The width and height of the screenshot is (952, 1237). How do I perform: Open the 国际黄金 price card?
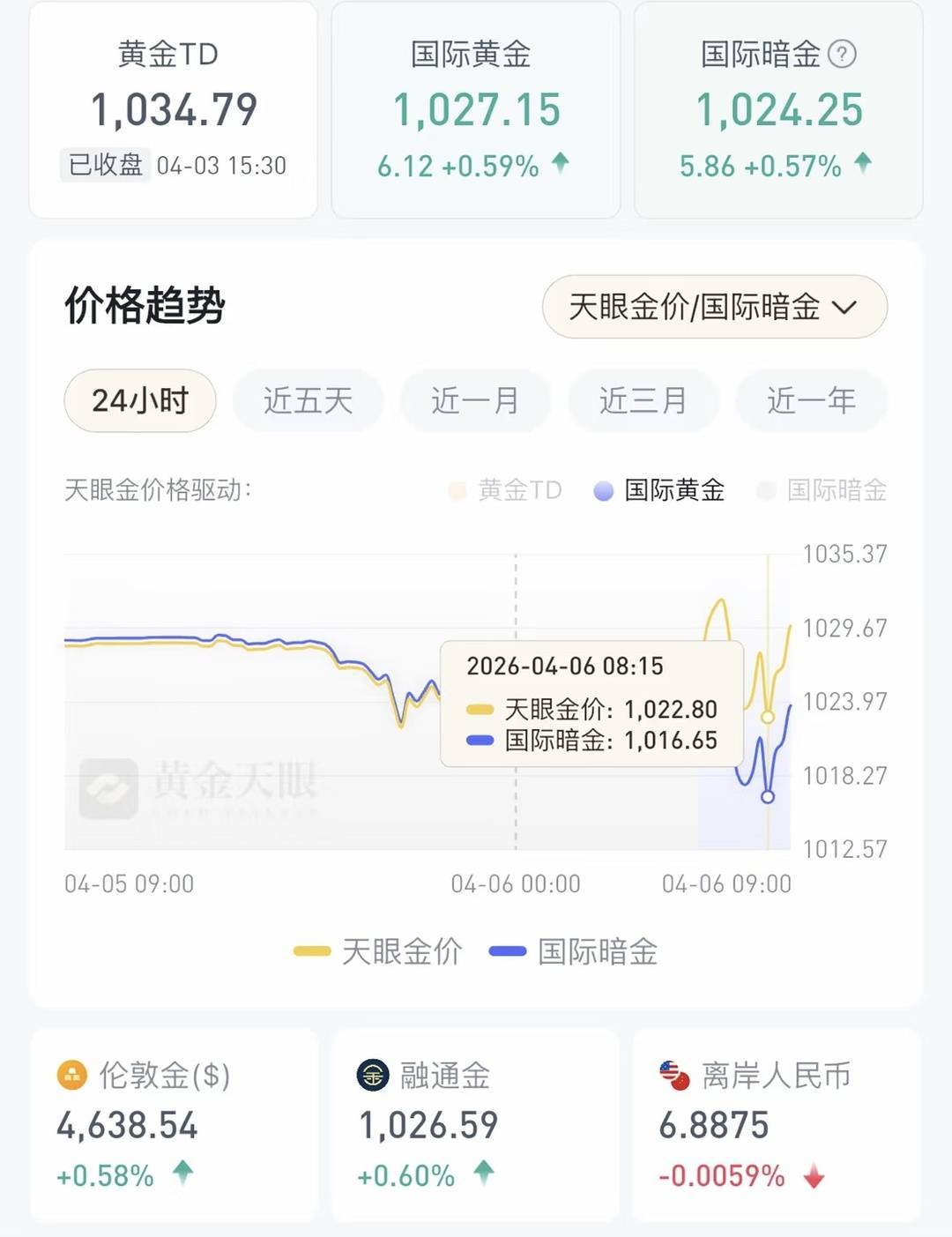point(475,110)
